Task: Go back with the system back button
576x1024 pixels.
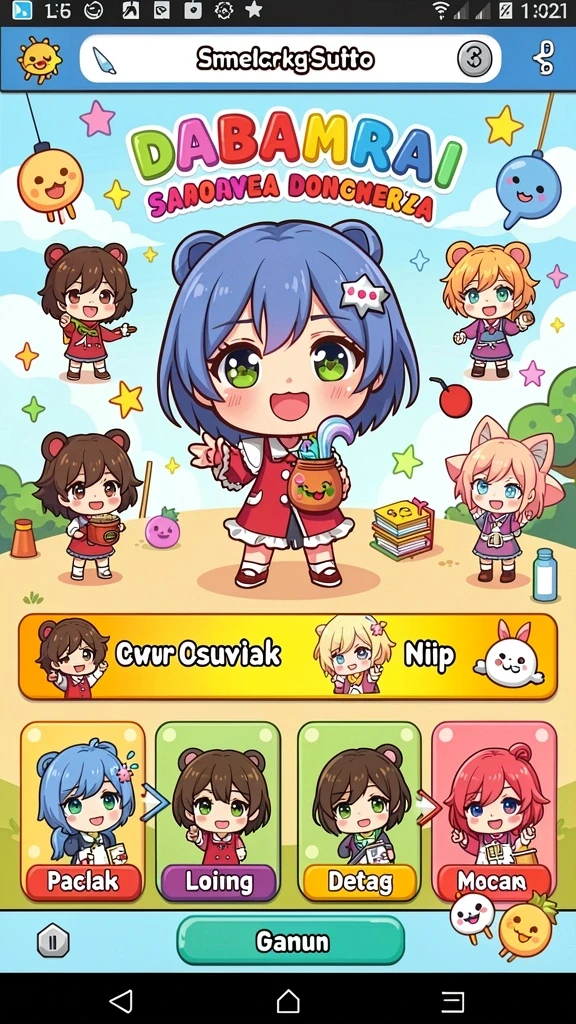Action: (121, 1000)
